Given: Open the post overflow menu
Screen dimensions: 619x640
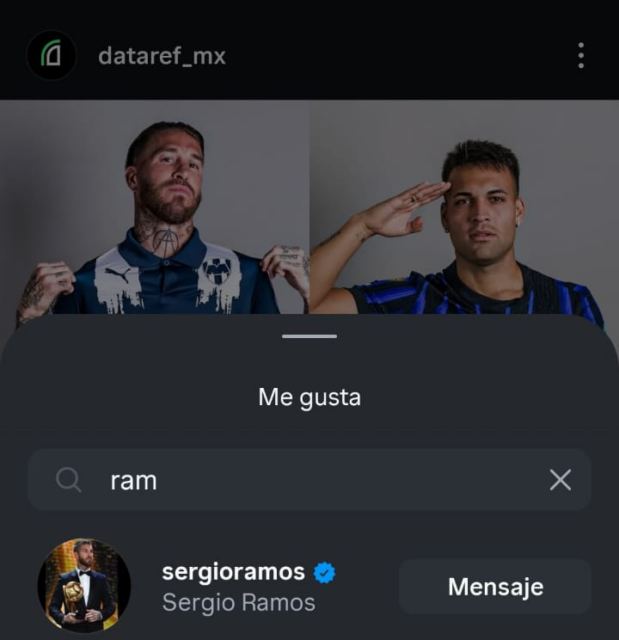Looking at the screenshot, I should (x=581, y=56).
